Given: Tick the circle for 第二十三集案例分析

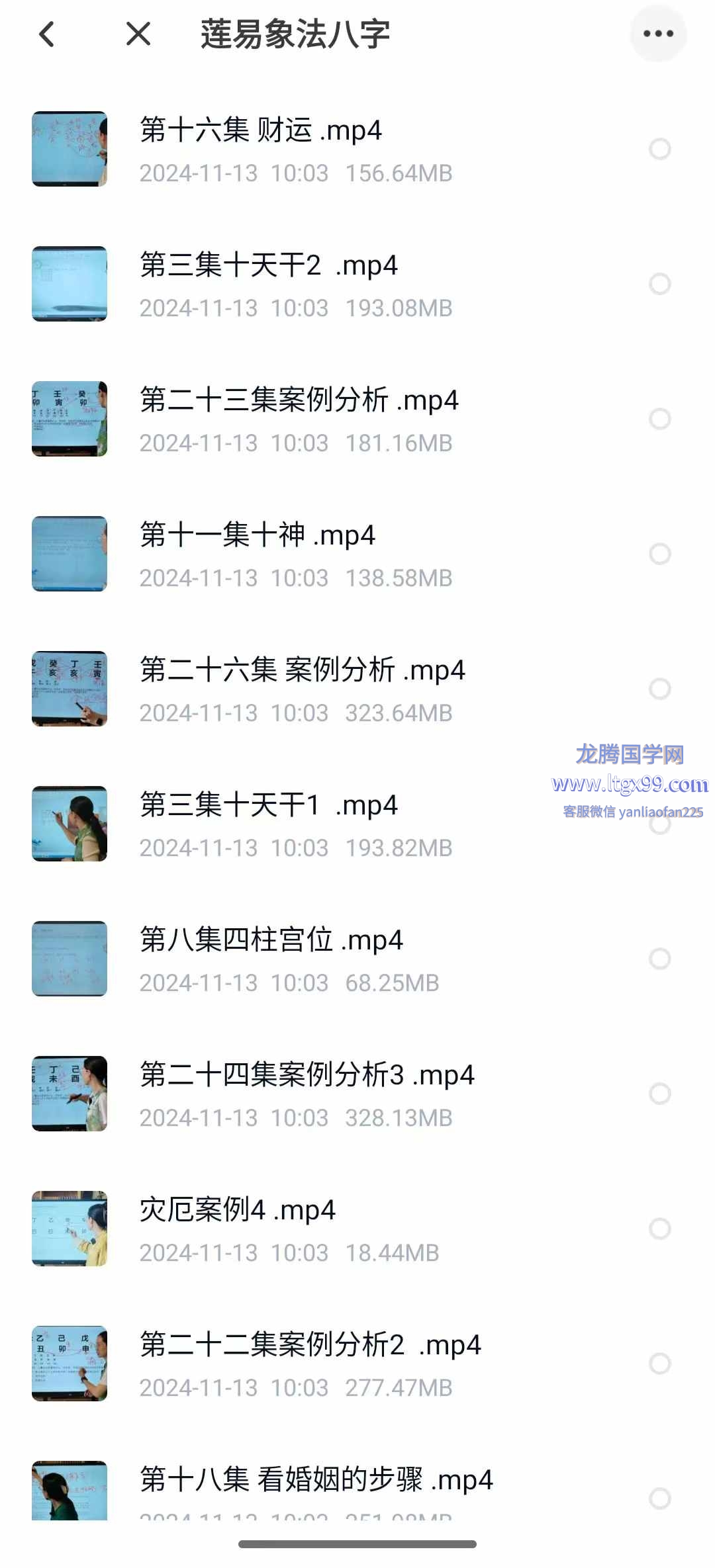Looking at the screenshot, I should [659, 419].
